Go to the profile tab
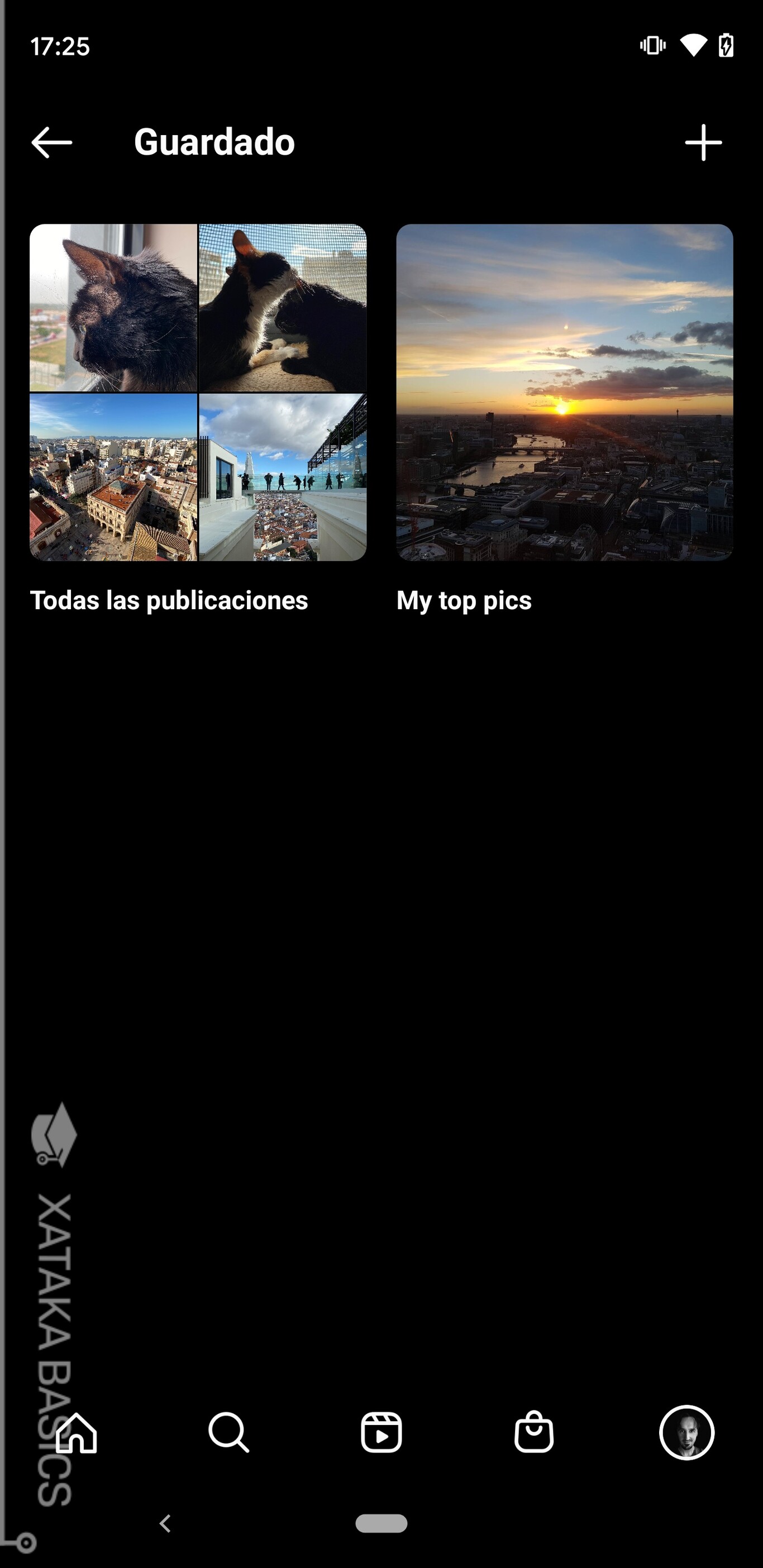Viewport: 763px width, 1568px height. coord(687,1432)
